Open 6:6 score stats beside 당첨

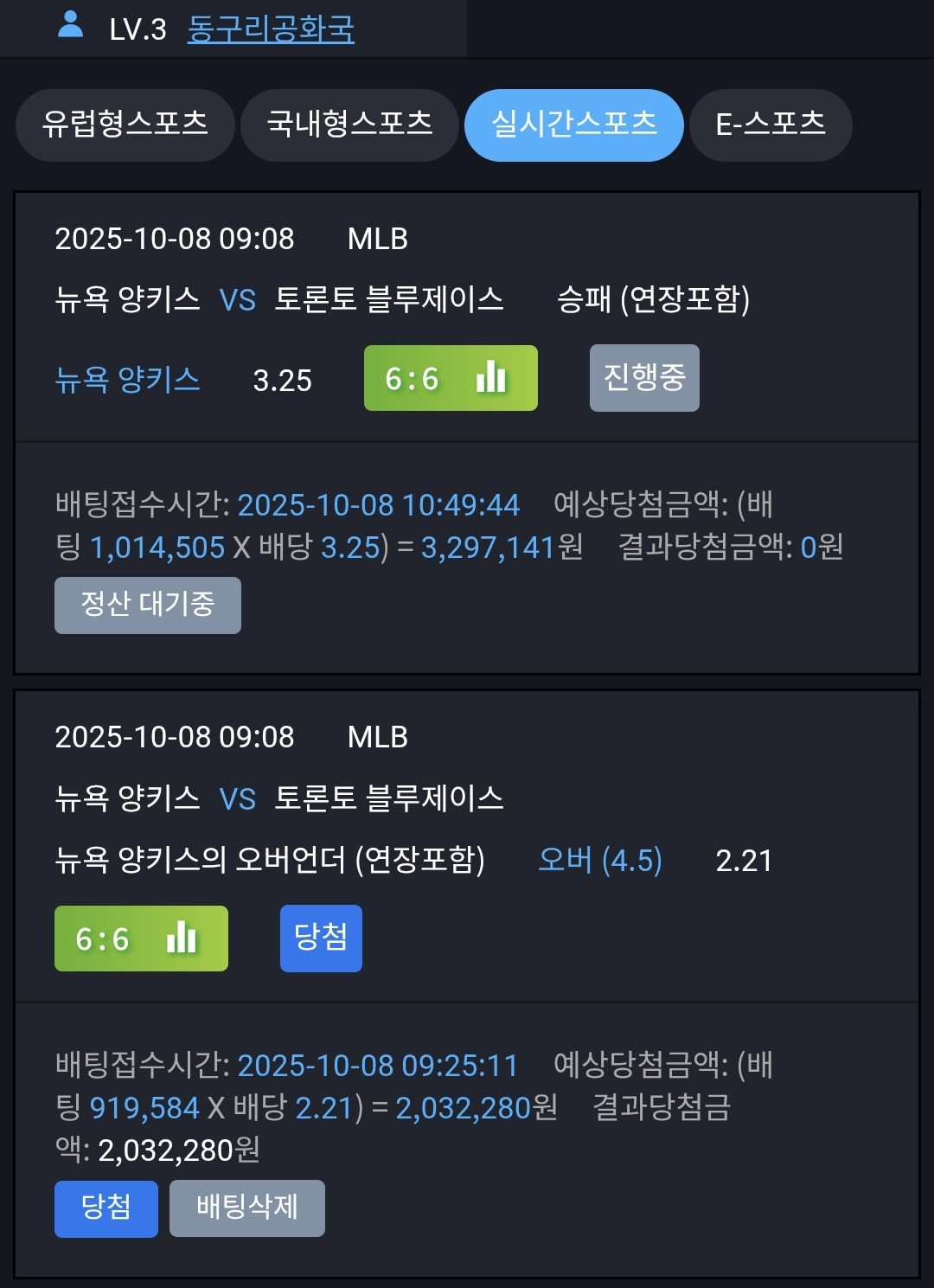click(141, 939)
